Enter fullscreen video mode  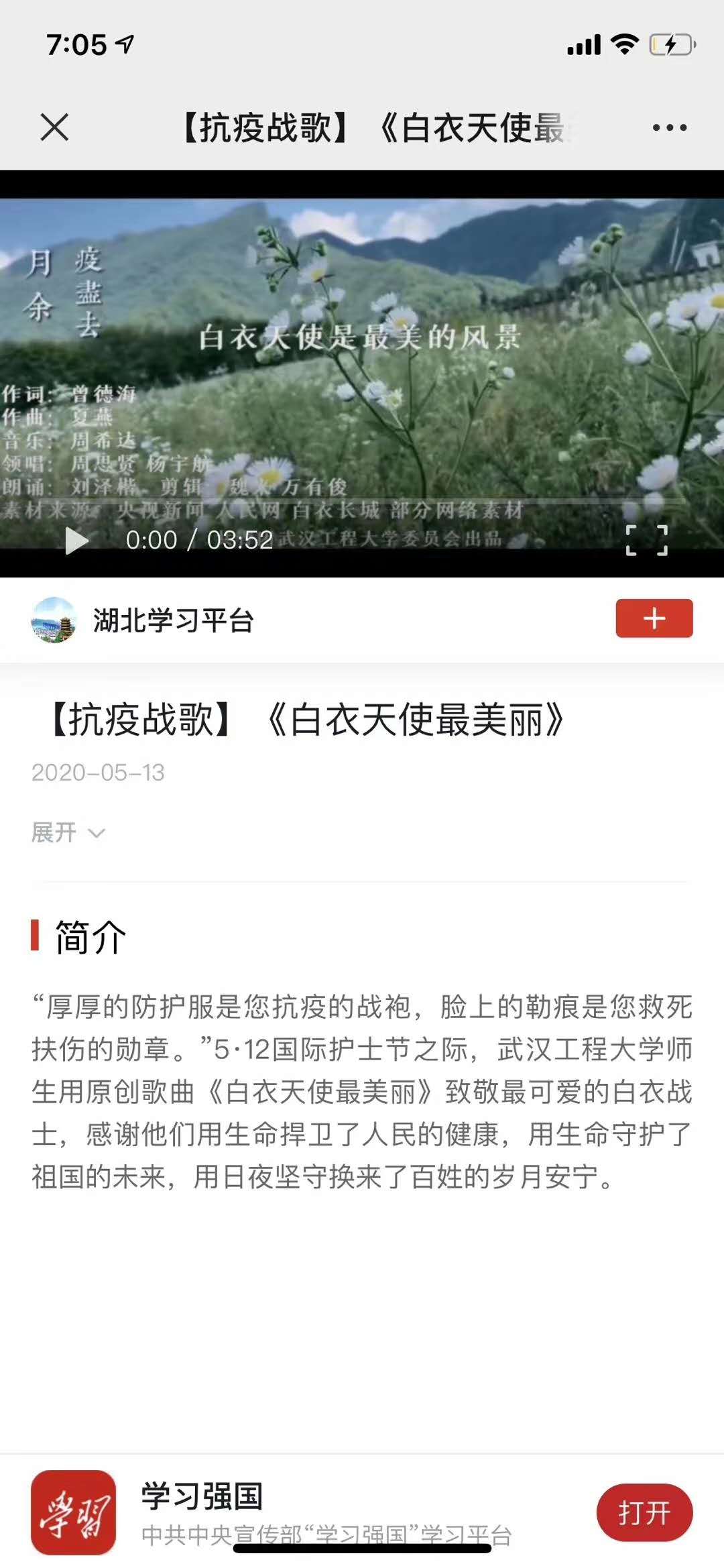646,541
